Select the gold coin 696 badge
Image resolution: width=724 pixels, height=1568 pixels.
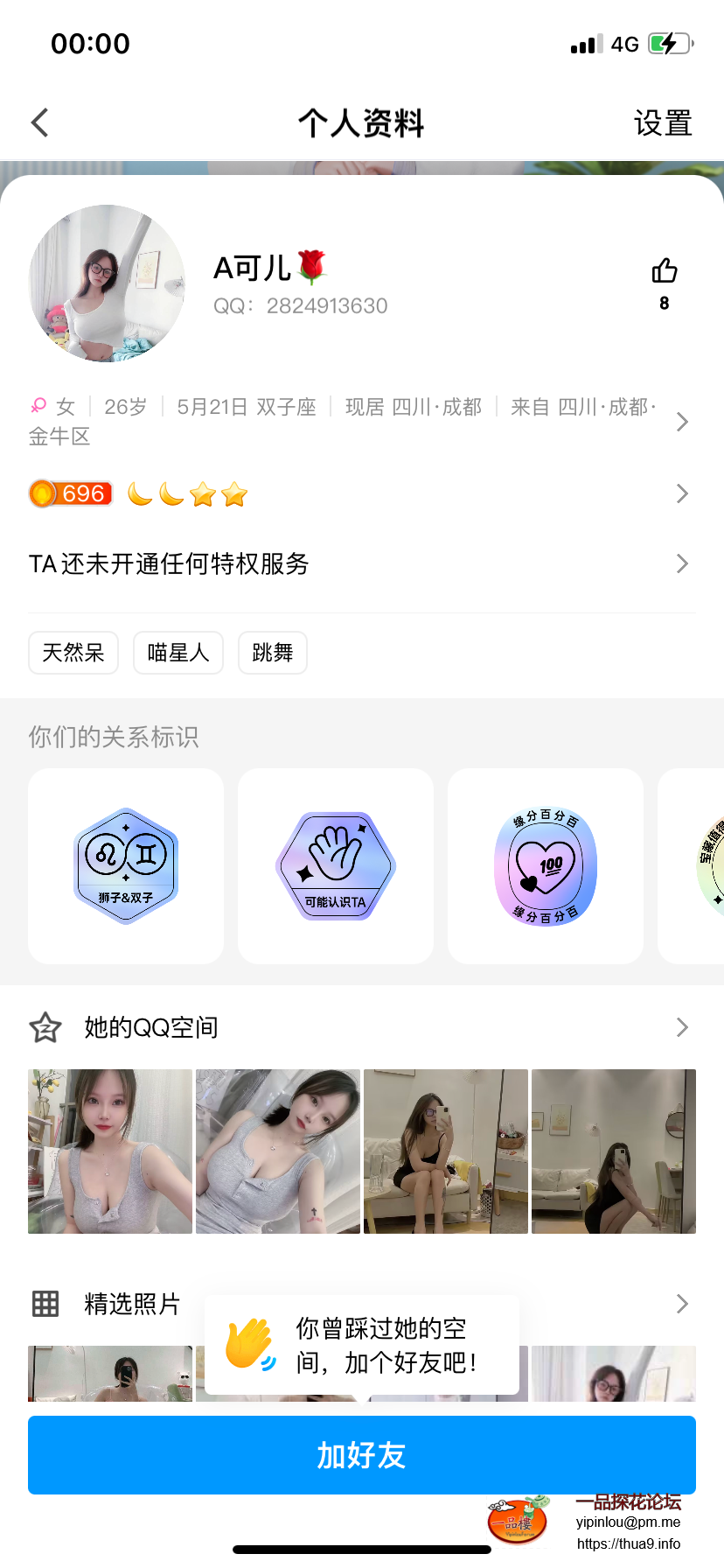point(70,493)
